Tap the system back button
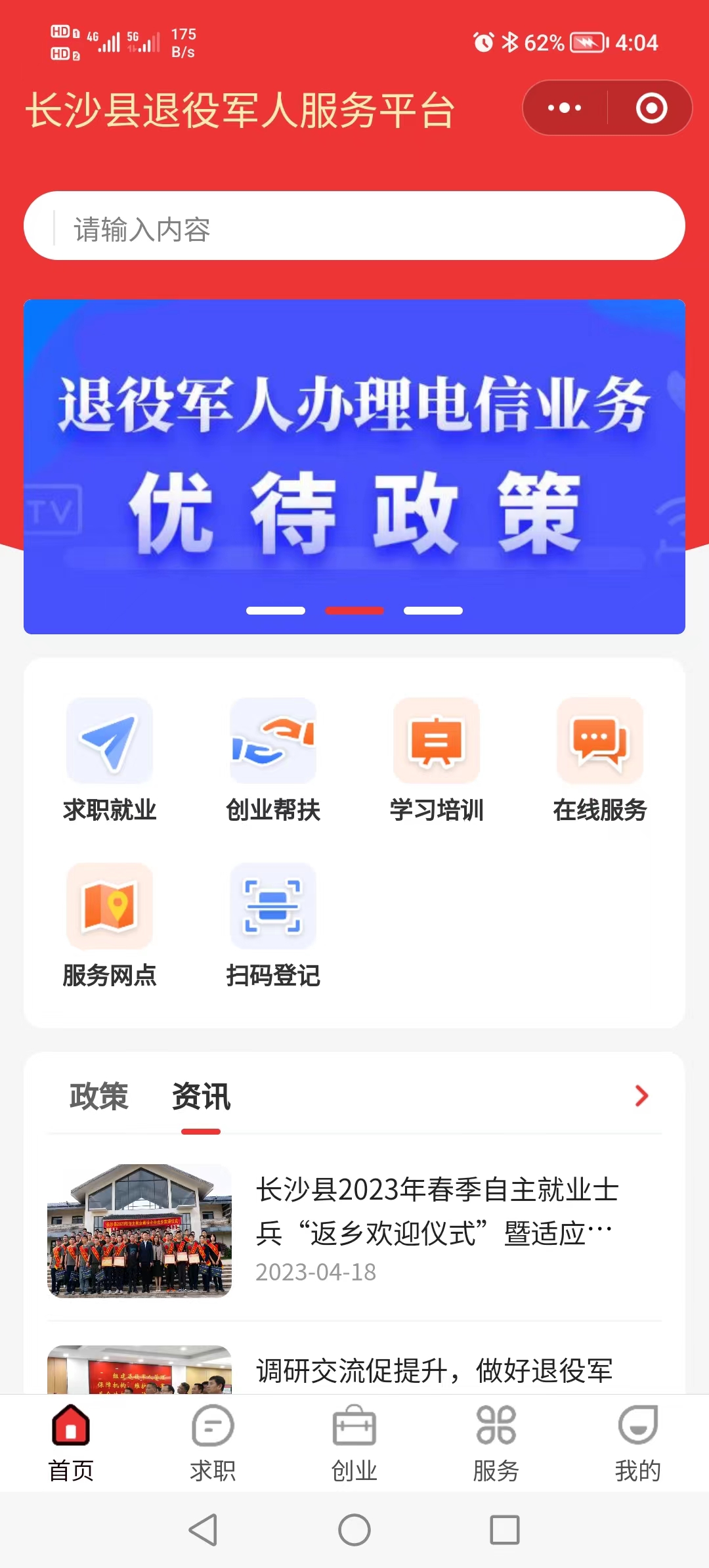Screen dimensions: 709x1568 (x=204, y=1530)
